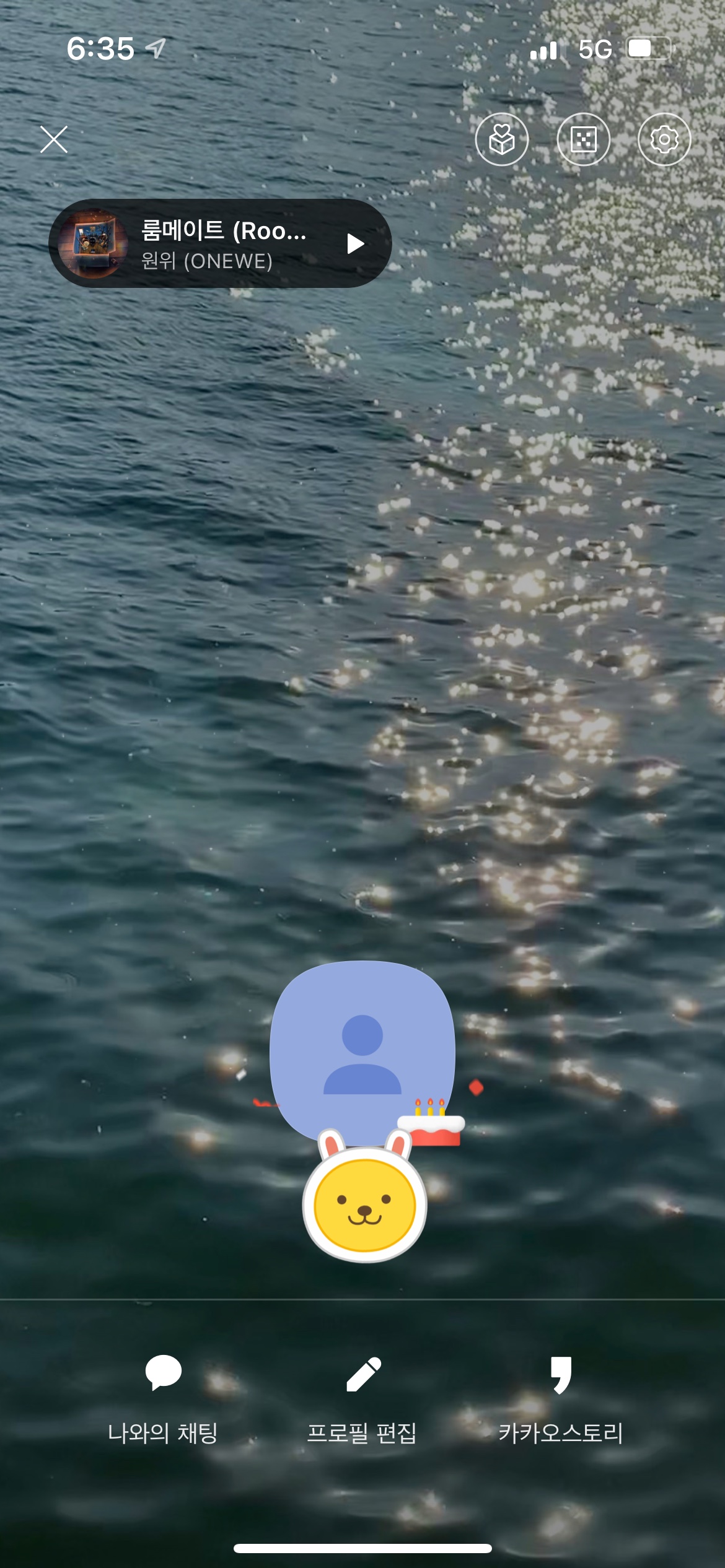Play the 룸메이트 profile music
The height and width of the screenshot is (1568, 725).
(x=354, y=243)
